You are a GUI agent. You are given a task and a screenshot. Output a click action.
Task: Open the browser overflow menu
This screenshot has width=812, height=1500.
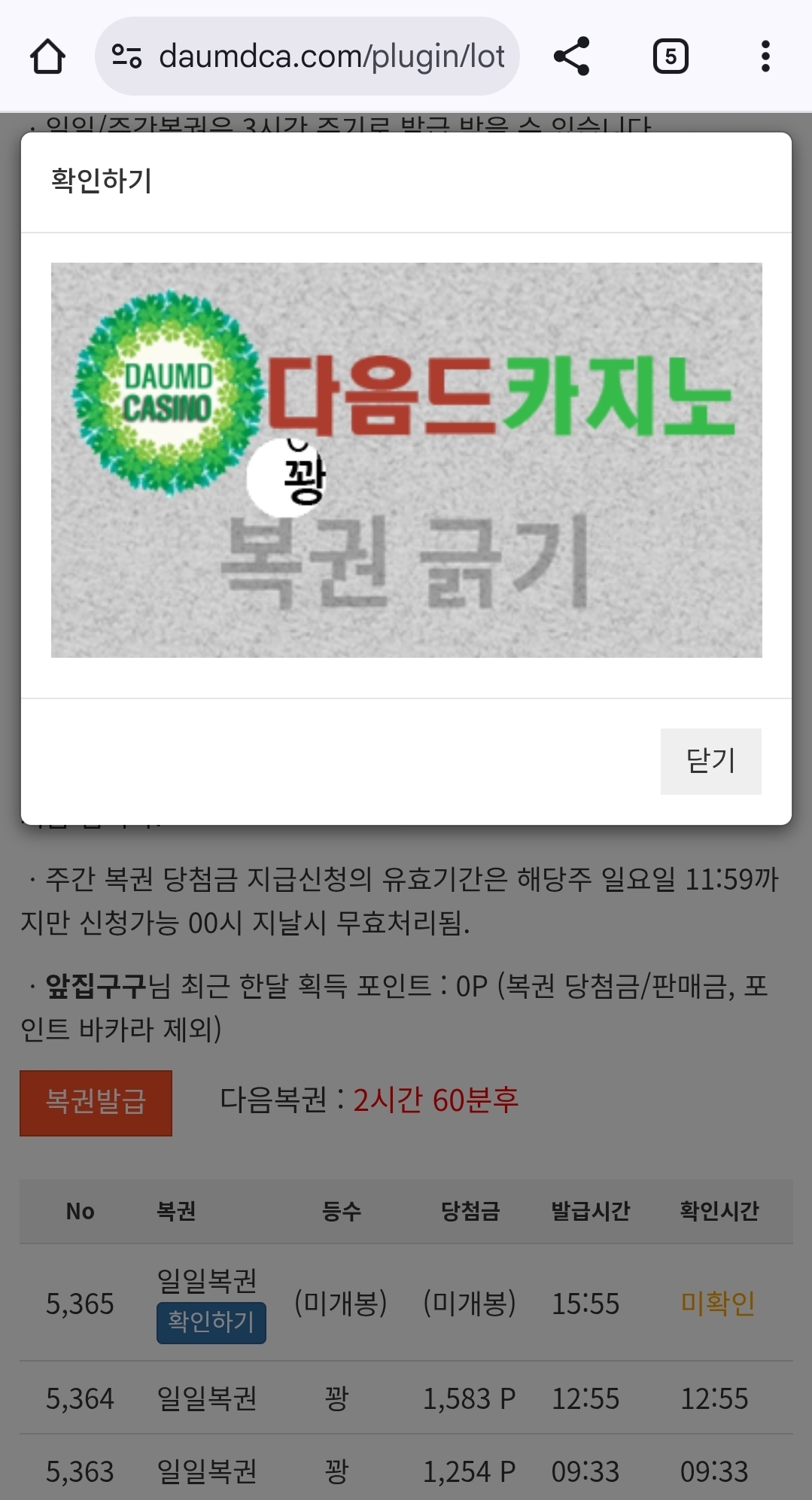(x=765, y=56)
